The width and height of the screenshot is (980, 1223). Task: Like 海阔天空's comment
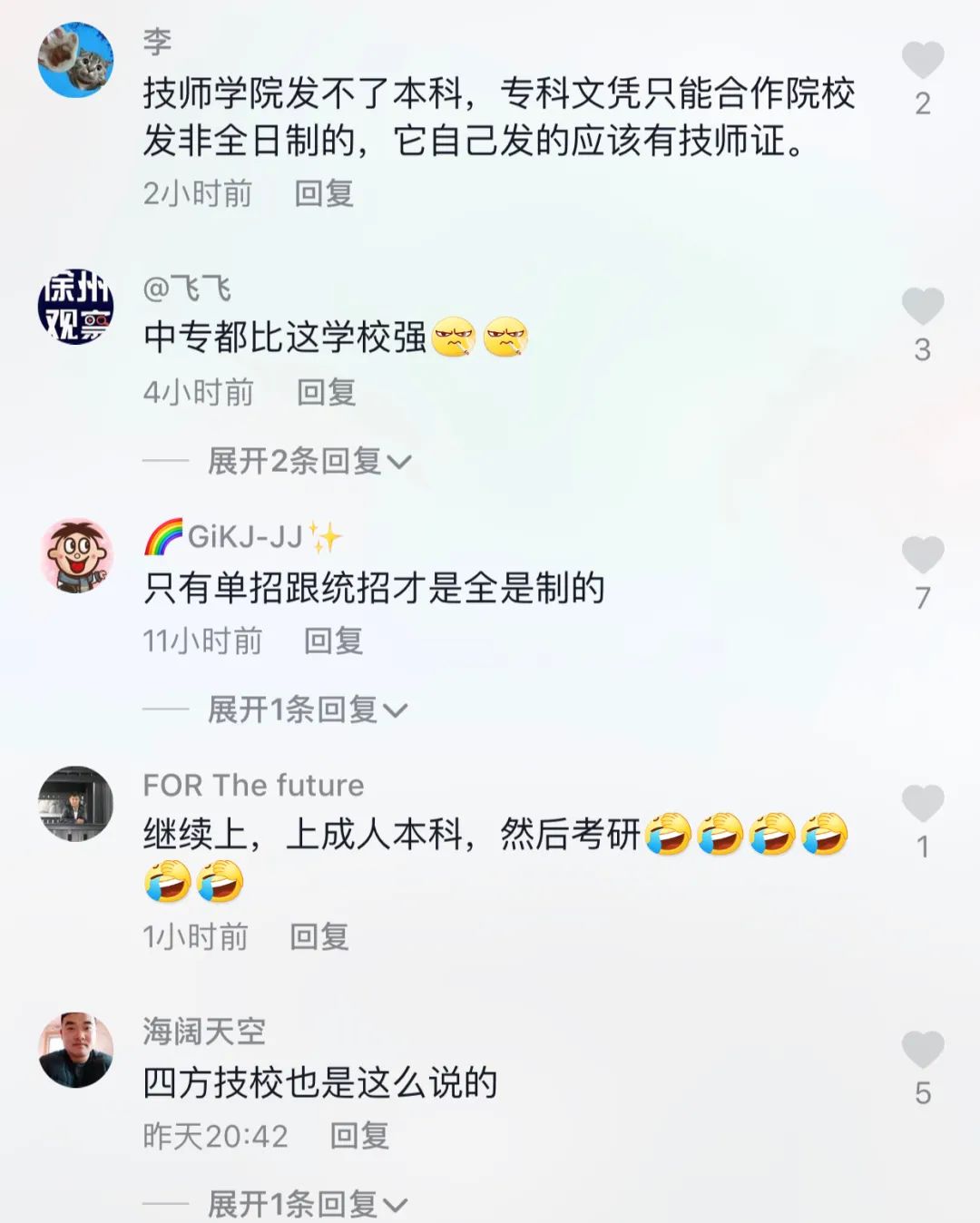[x=922, y=1050]
